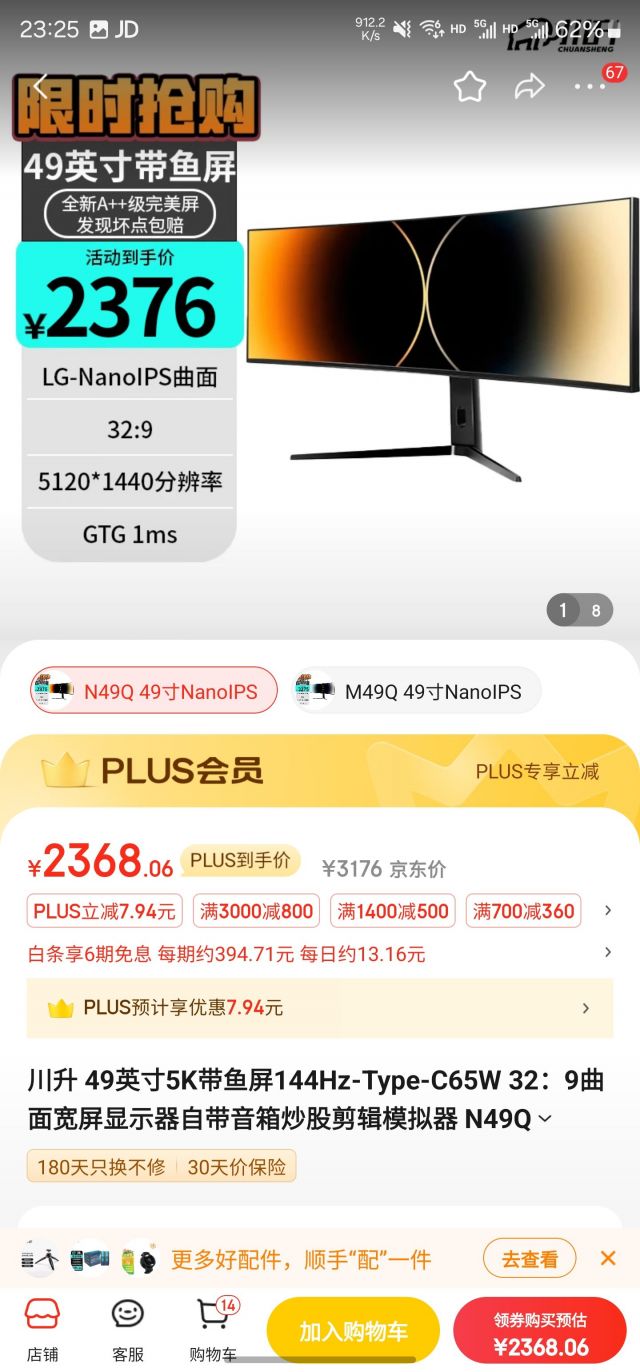640x1372 pixels.
Task: Add the monitor with 加入购物车
Action: 353,1331
